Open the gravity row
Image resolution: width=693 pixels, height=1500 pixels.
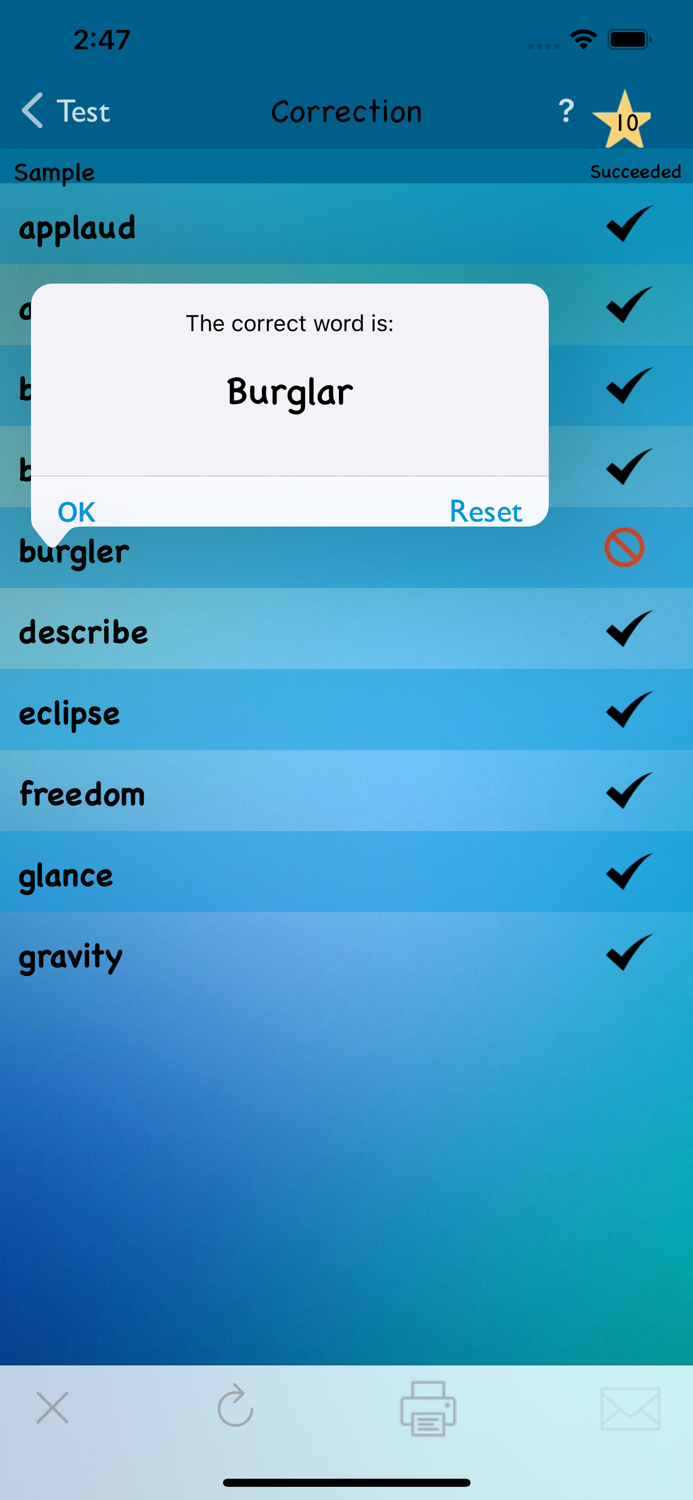click(346, 953)
